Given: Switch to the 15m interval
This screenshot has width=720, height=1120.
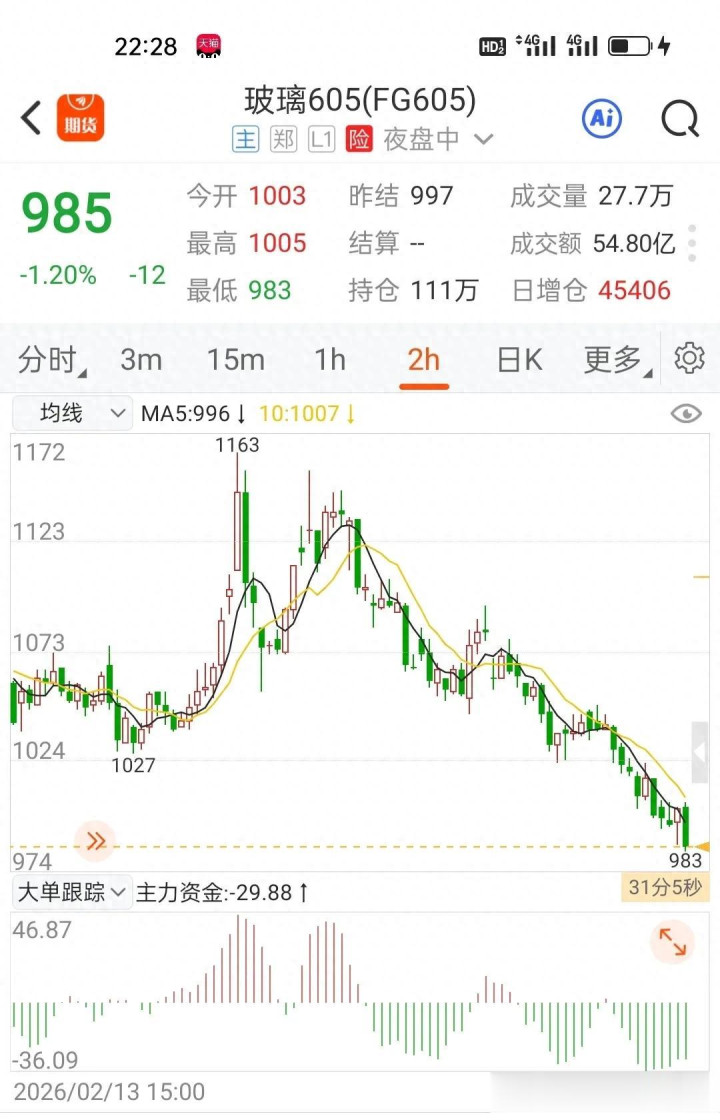Looking at the screenshot, I should [x=236, y=360].
